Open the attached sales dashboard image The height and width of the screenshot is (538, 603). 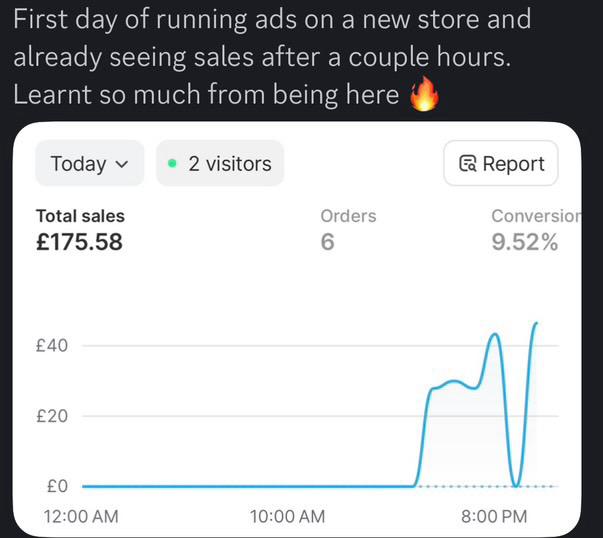(297, 330)
